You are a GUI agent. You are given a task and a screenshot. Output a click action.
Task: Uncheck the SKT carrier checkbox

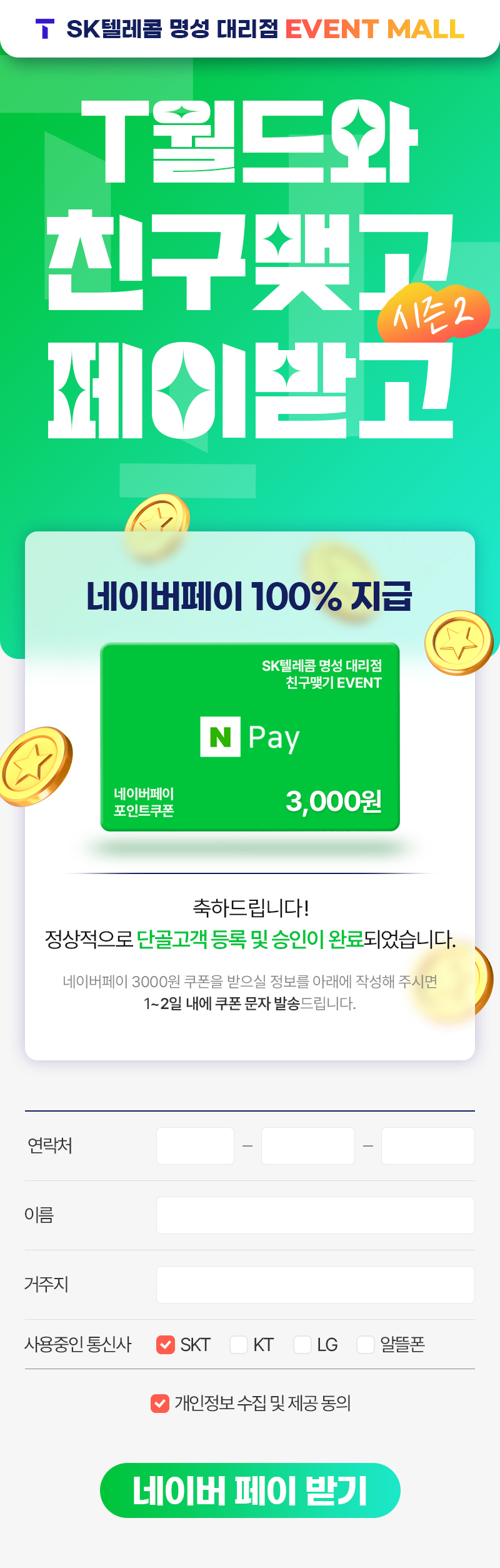pyautogui.click(x=166, y=1344)
